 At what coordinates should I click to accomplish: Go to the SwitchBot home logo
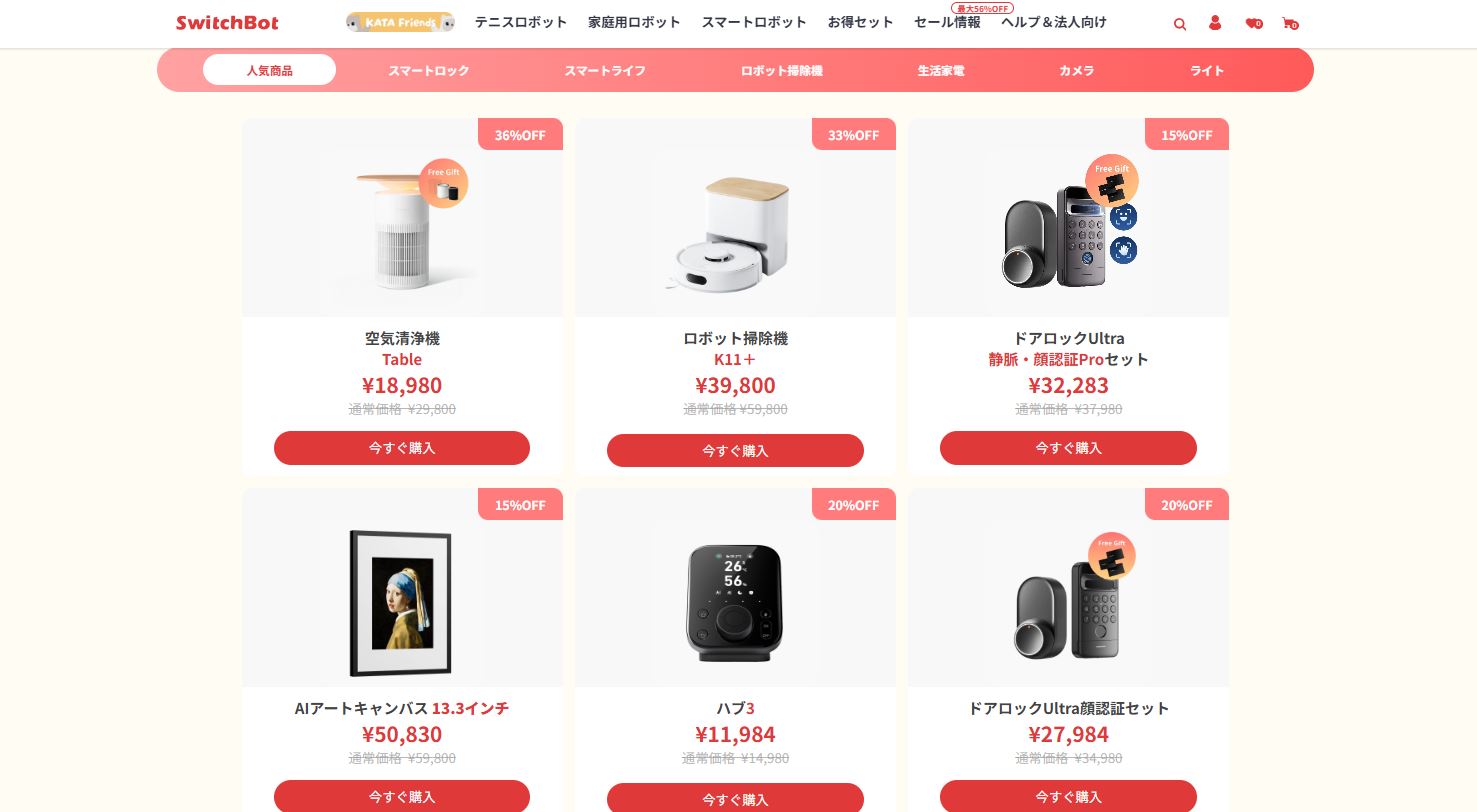[x=227, y=23]
